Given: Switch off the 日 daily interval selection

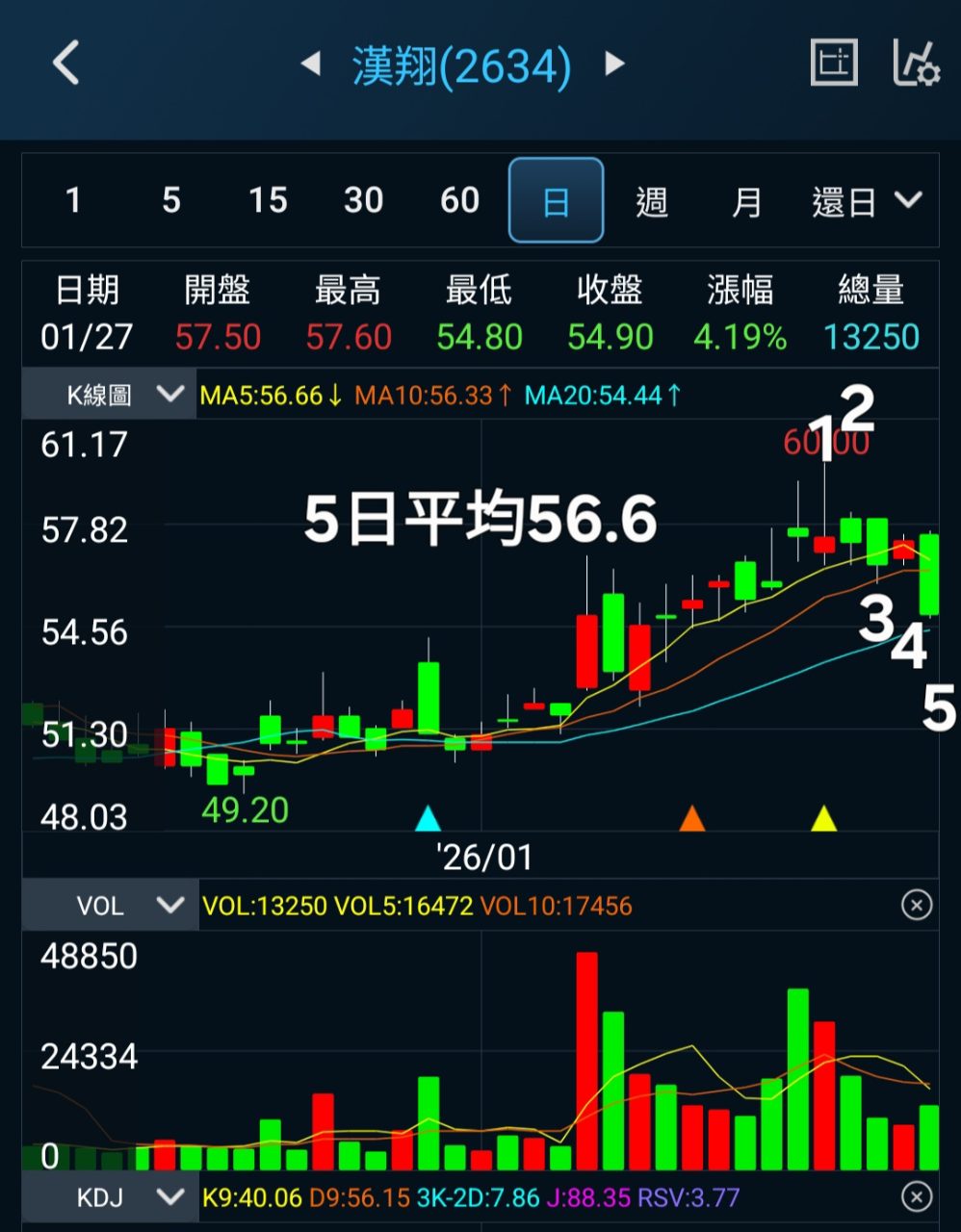Looking at the screenshot, I should (556, 199).
